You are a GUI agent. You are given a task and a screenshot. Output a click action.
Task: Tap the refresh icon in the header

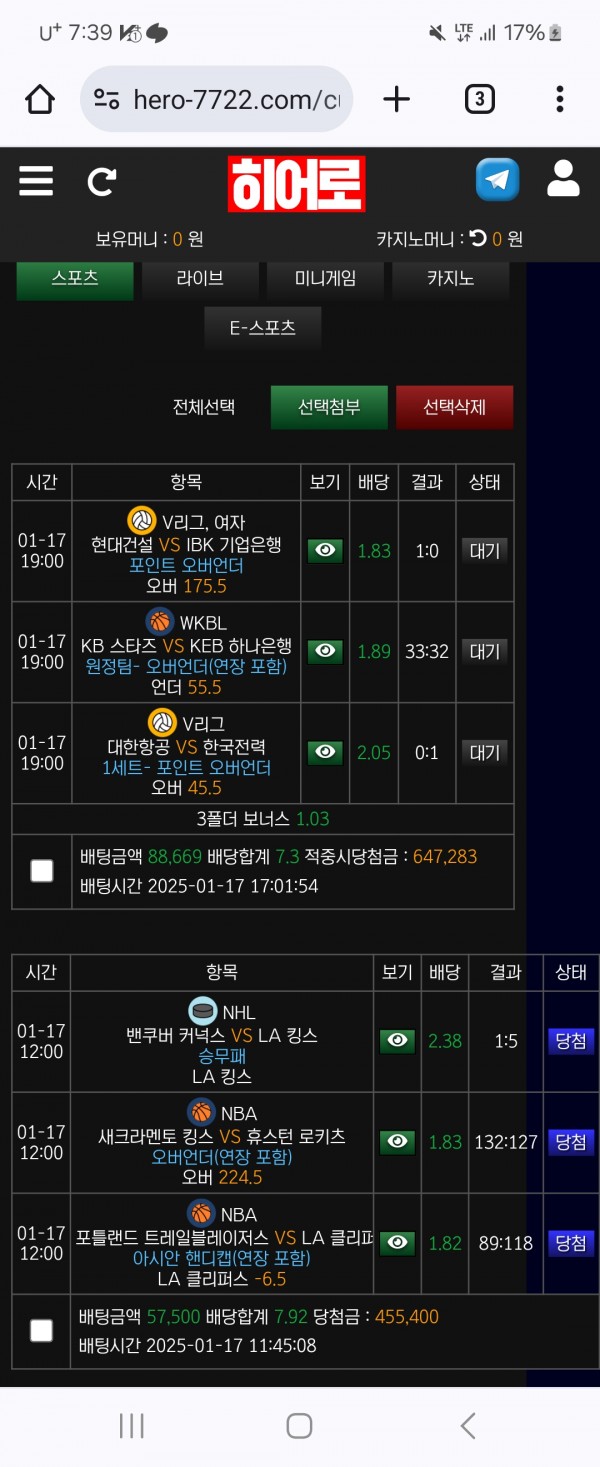pos(101,181)
